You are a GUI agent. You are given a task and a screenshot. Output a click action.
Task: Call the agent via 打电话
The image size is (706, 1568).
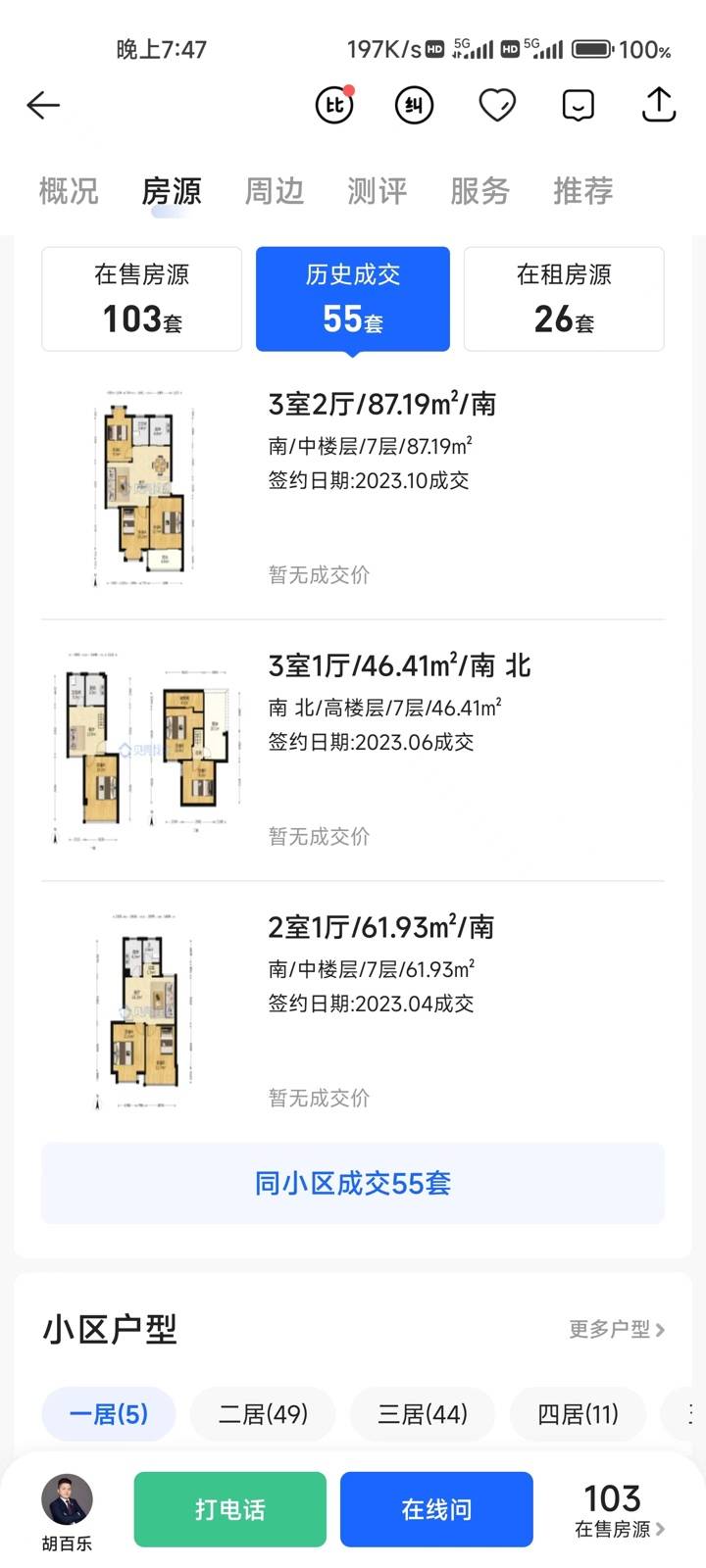230,1509
